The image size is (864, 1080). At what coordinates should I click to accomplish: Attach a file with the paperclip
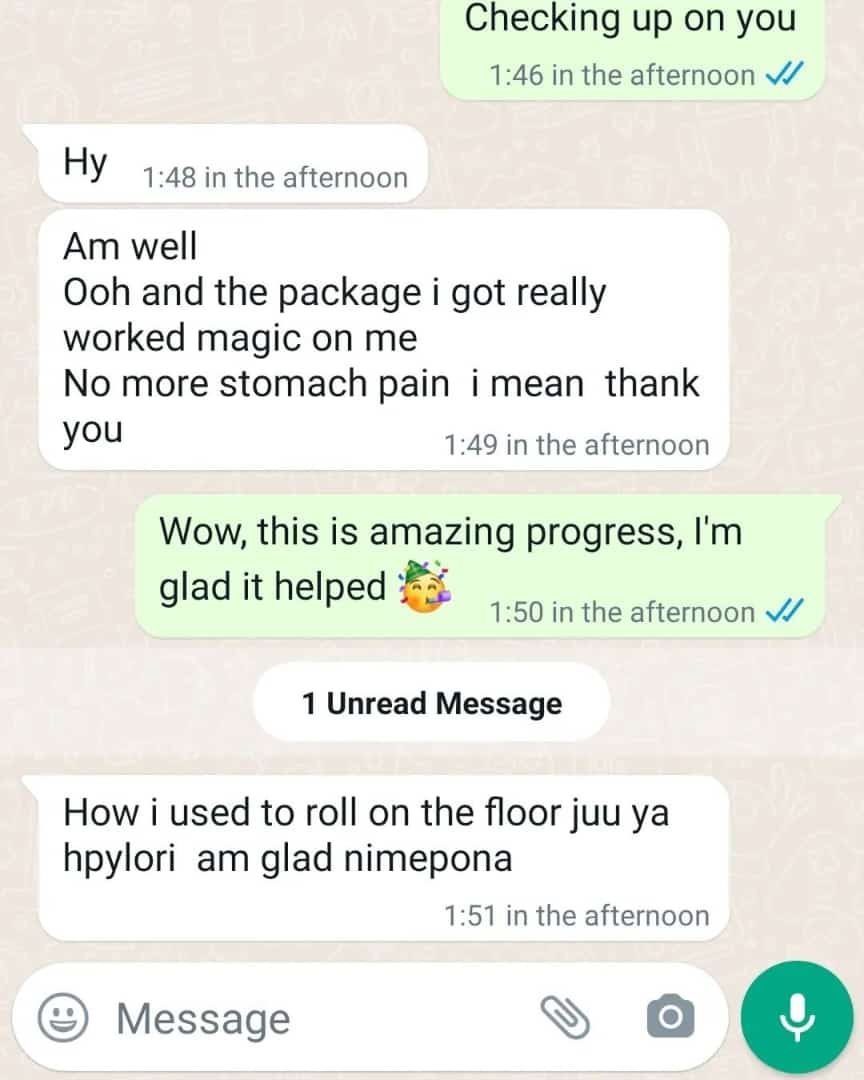[x=566, y=1018]
